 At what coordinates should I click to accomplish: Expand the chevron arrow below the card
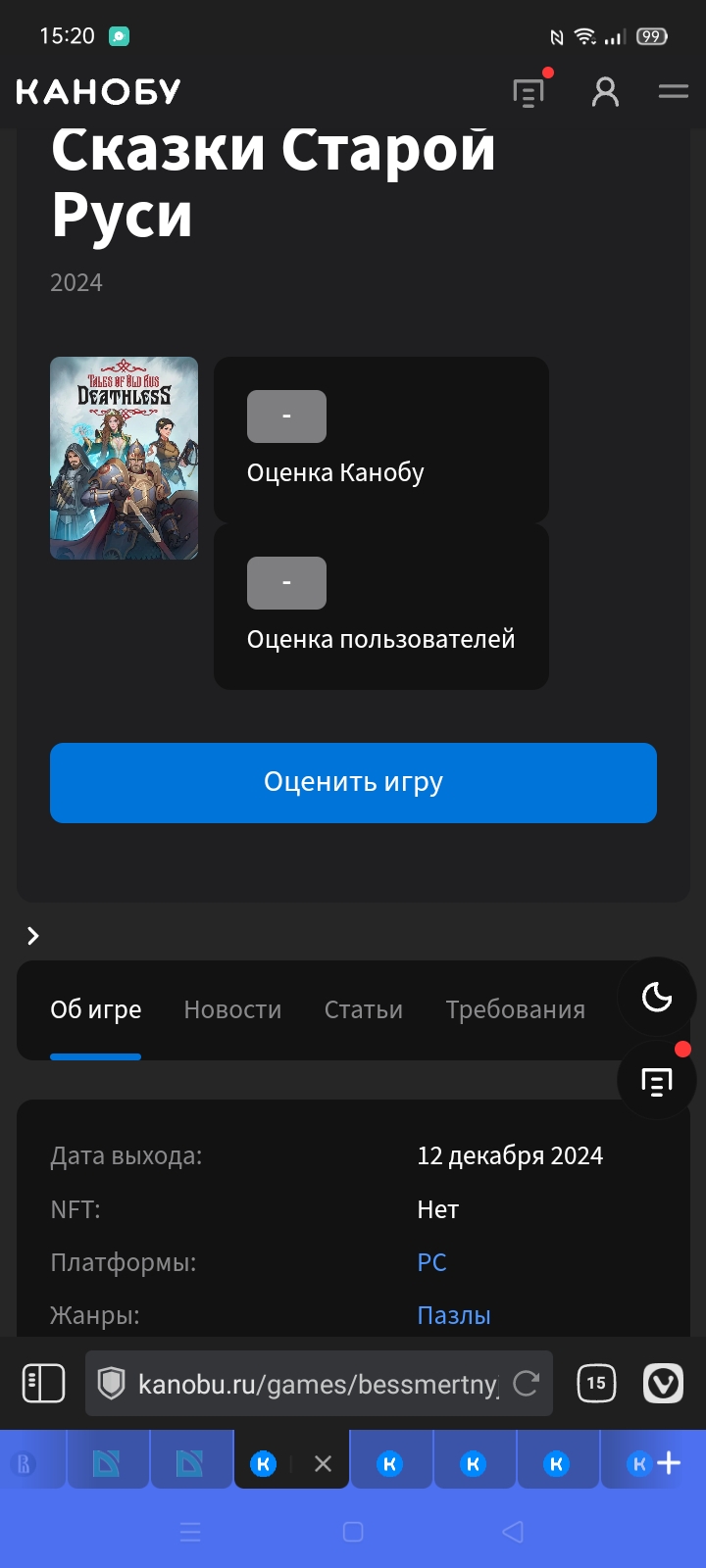click(x=33, y=936)
